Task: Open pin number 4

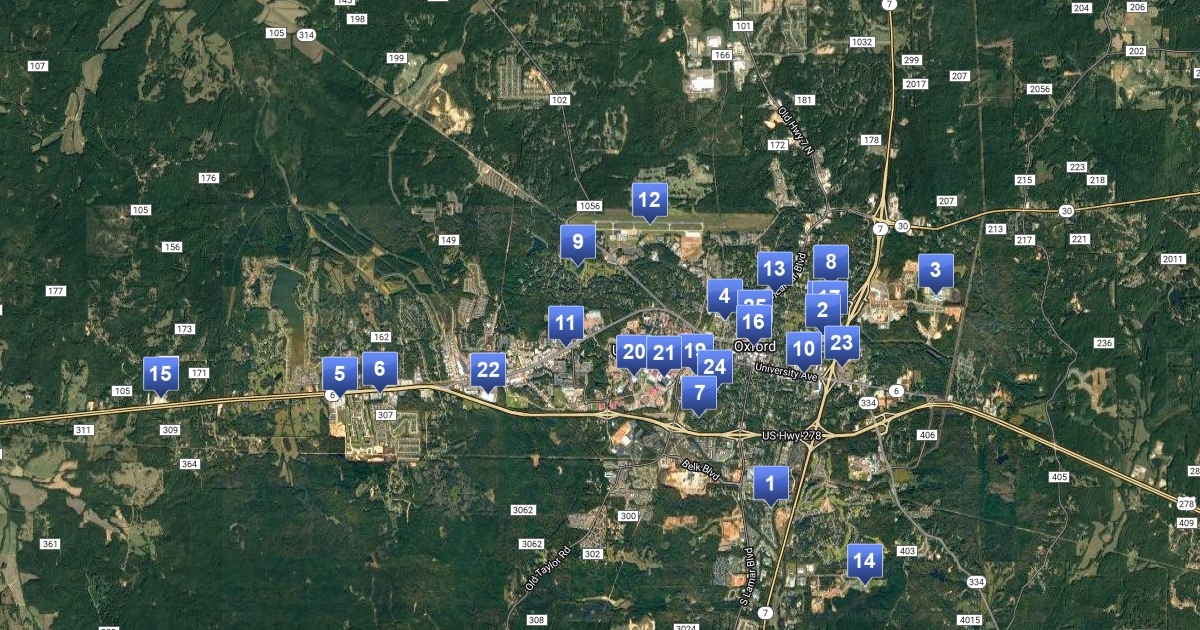Action: coord(723,296)
